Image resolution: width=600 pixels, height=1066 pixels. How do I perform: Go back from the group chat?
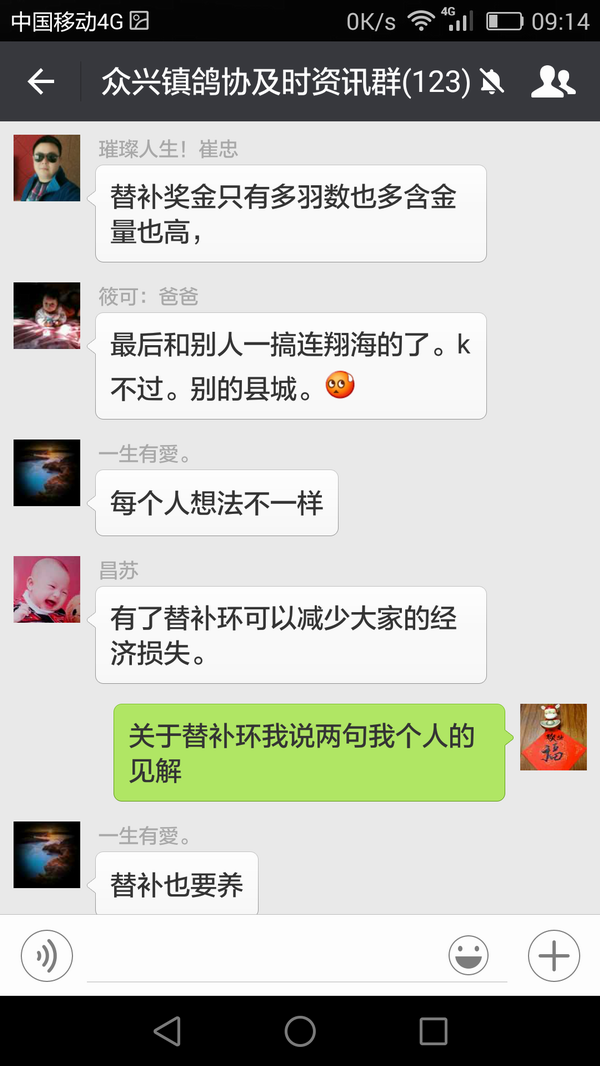(41, 82)
